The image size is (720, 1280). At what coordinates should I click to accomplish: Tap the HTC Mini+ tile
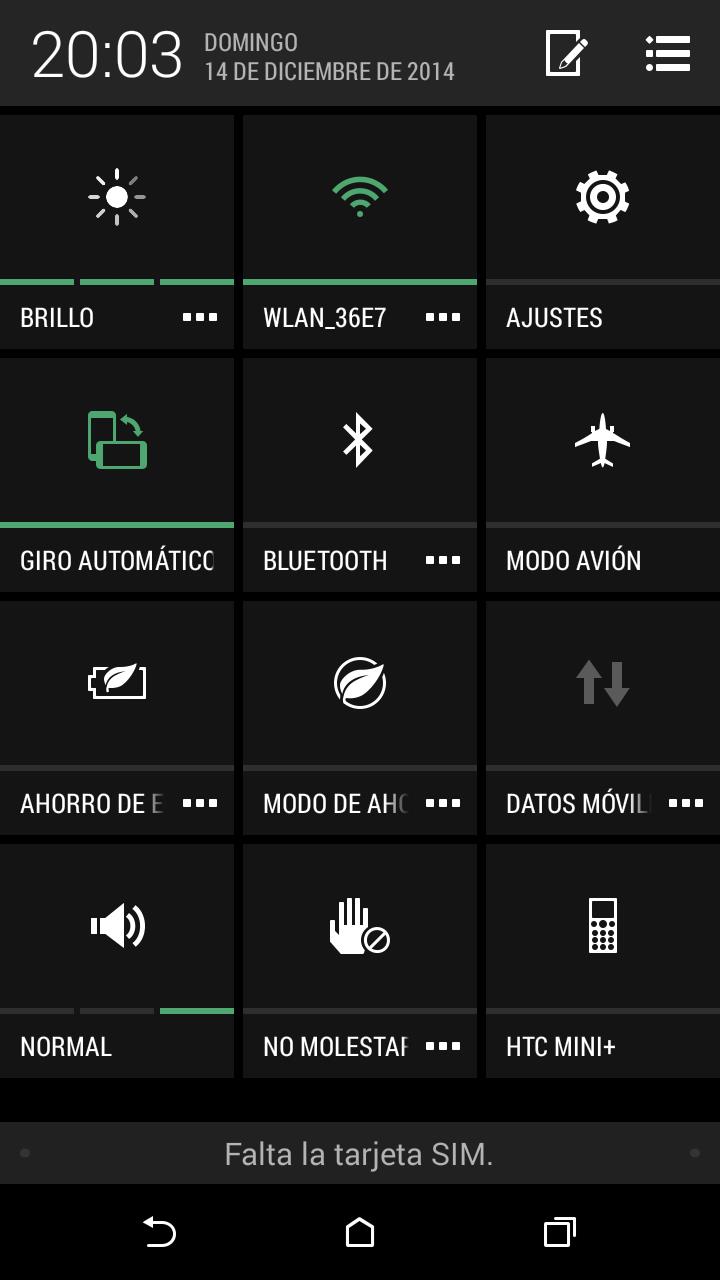pyautogui.click(x=602, y=926)
